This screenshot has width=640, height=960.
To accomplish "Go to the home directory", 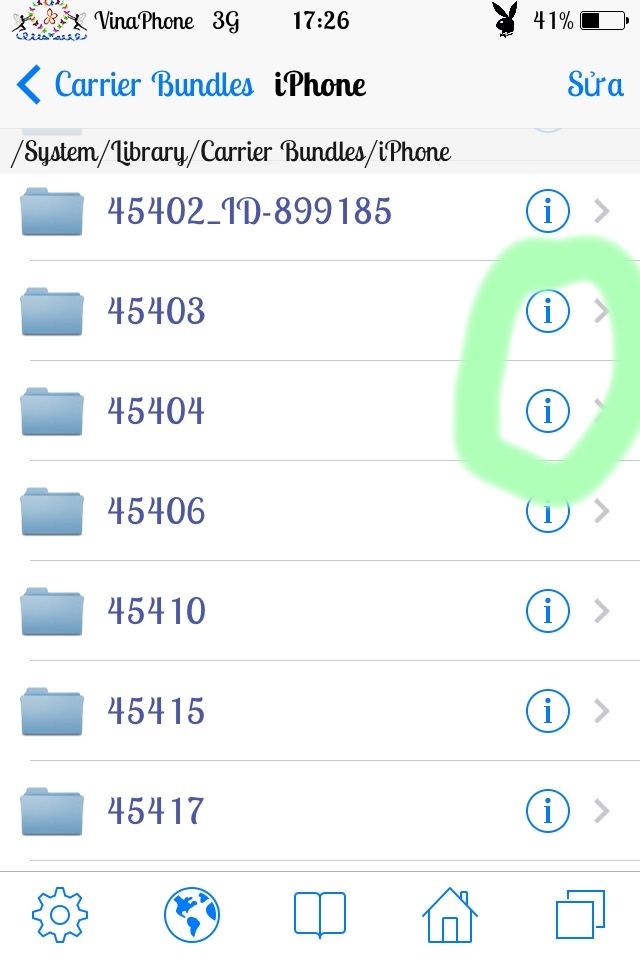I will [450, 914].
